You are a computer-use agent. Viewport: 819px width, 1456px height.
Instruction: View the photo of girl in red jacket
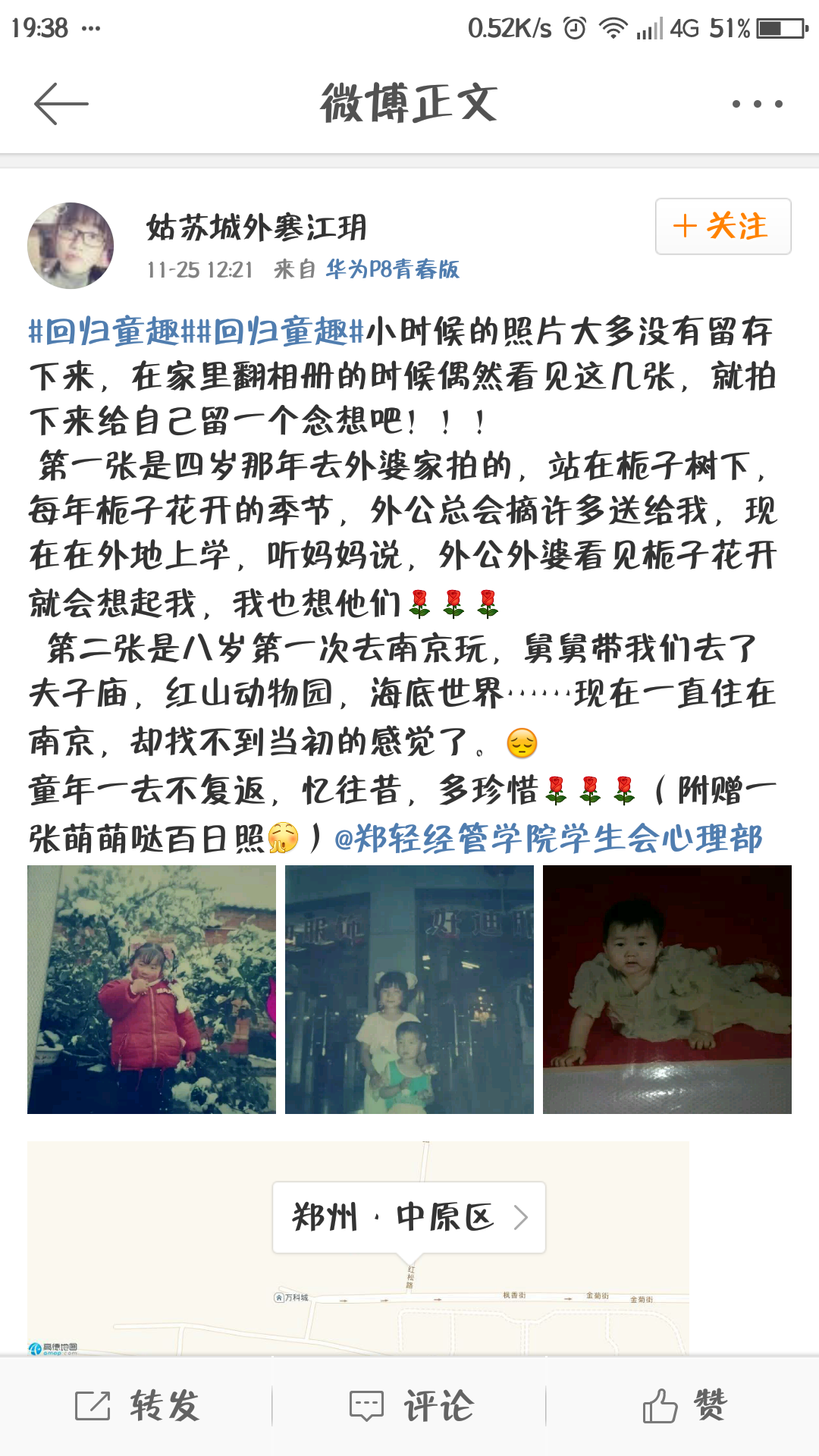152,989
